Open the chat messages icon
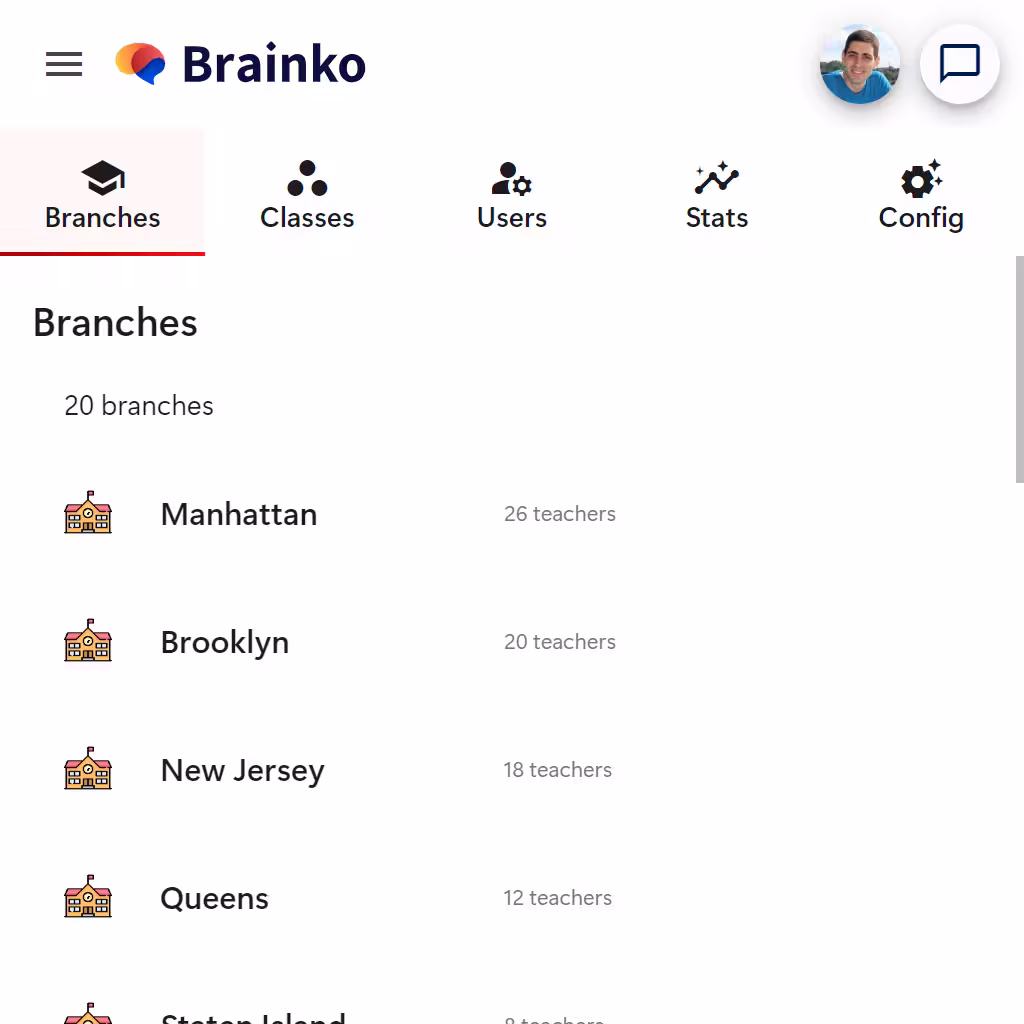 [x=959, y=65]
